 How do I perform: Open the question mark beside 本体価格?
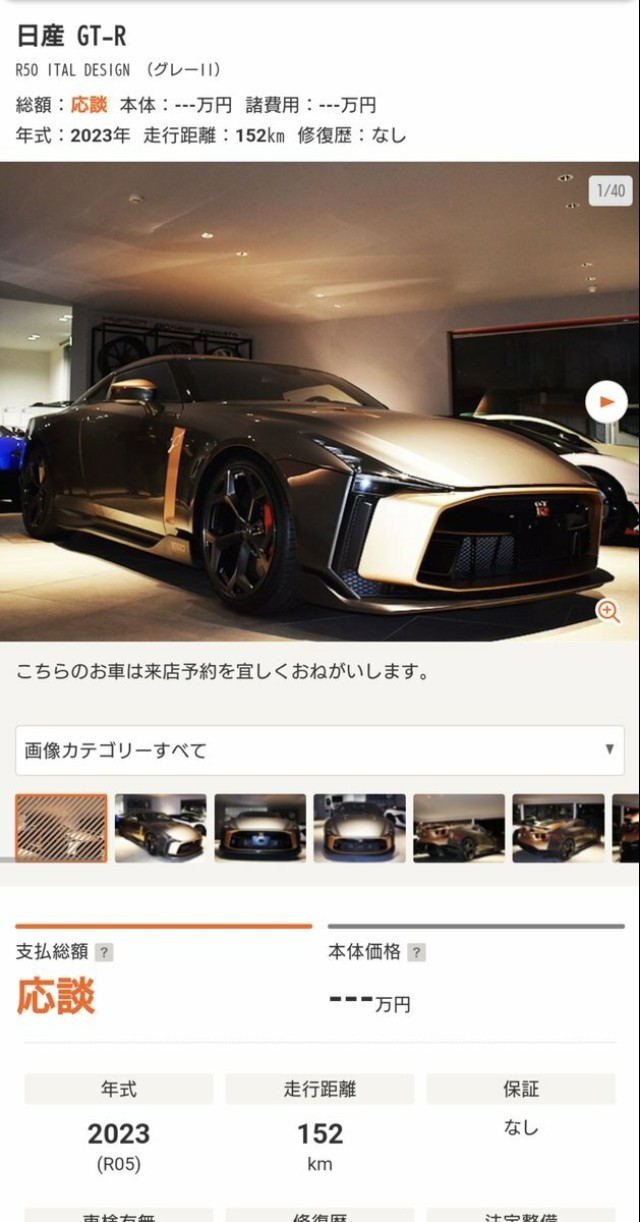click(x=416, y=953)
